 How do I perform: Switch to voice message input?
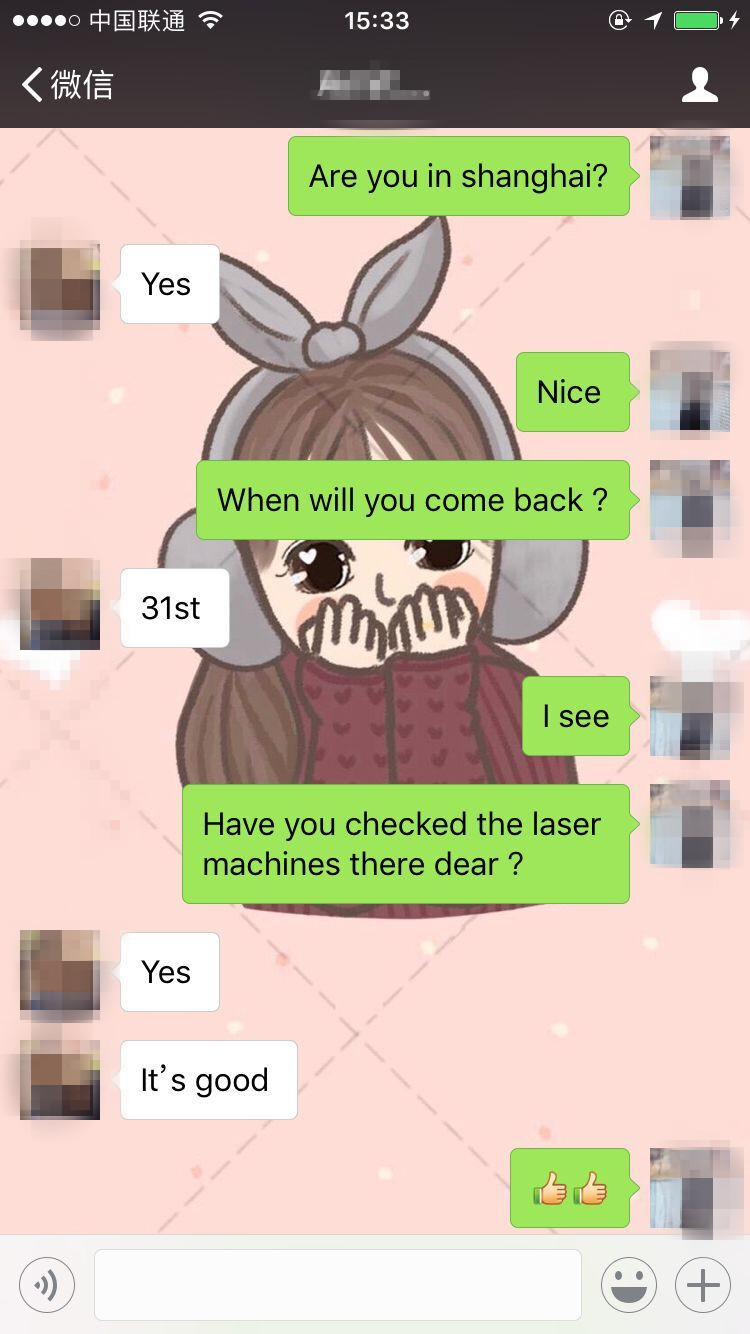tap(47, 1284)
